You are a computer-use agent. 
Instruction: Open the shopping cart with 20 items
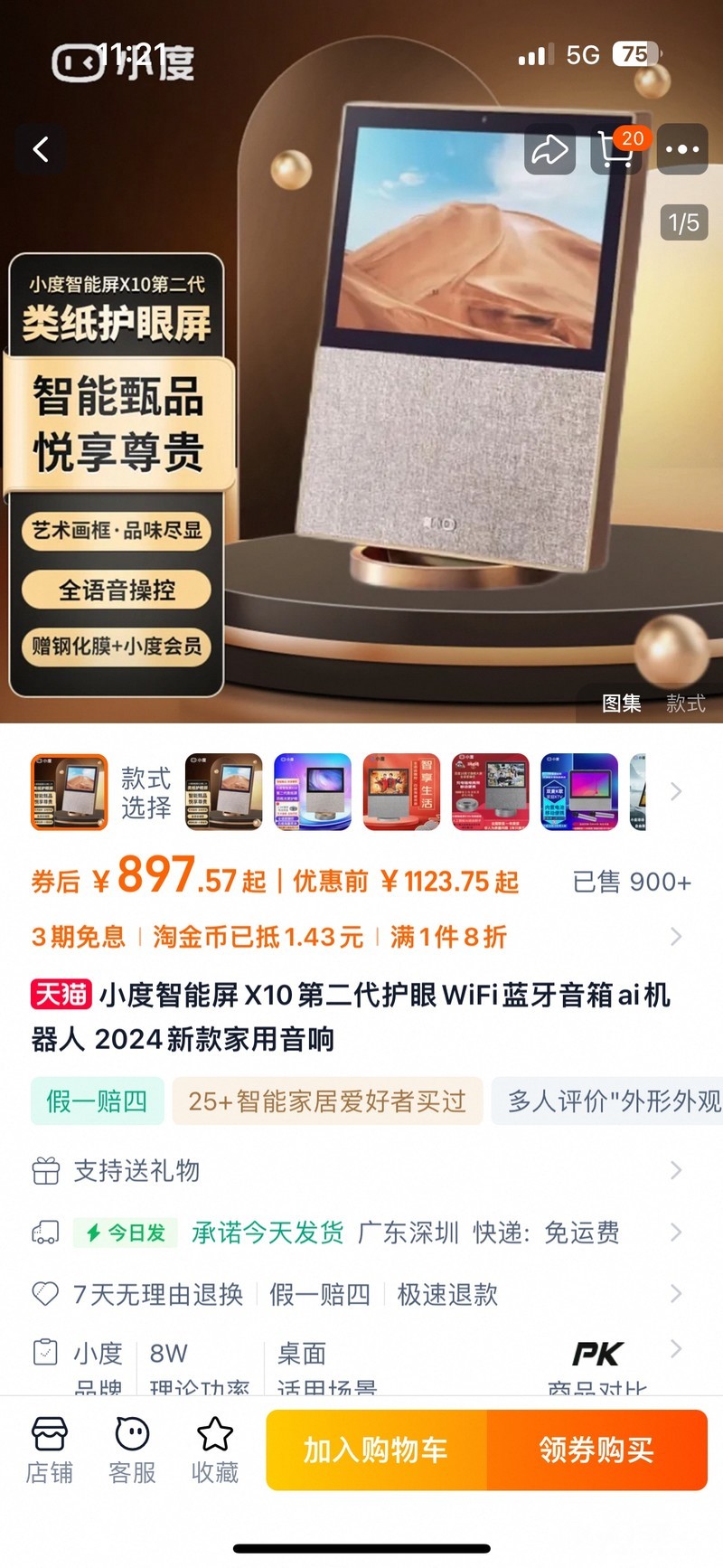[x=617, y=149]
